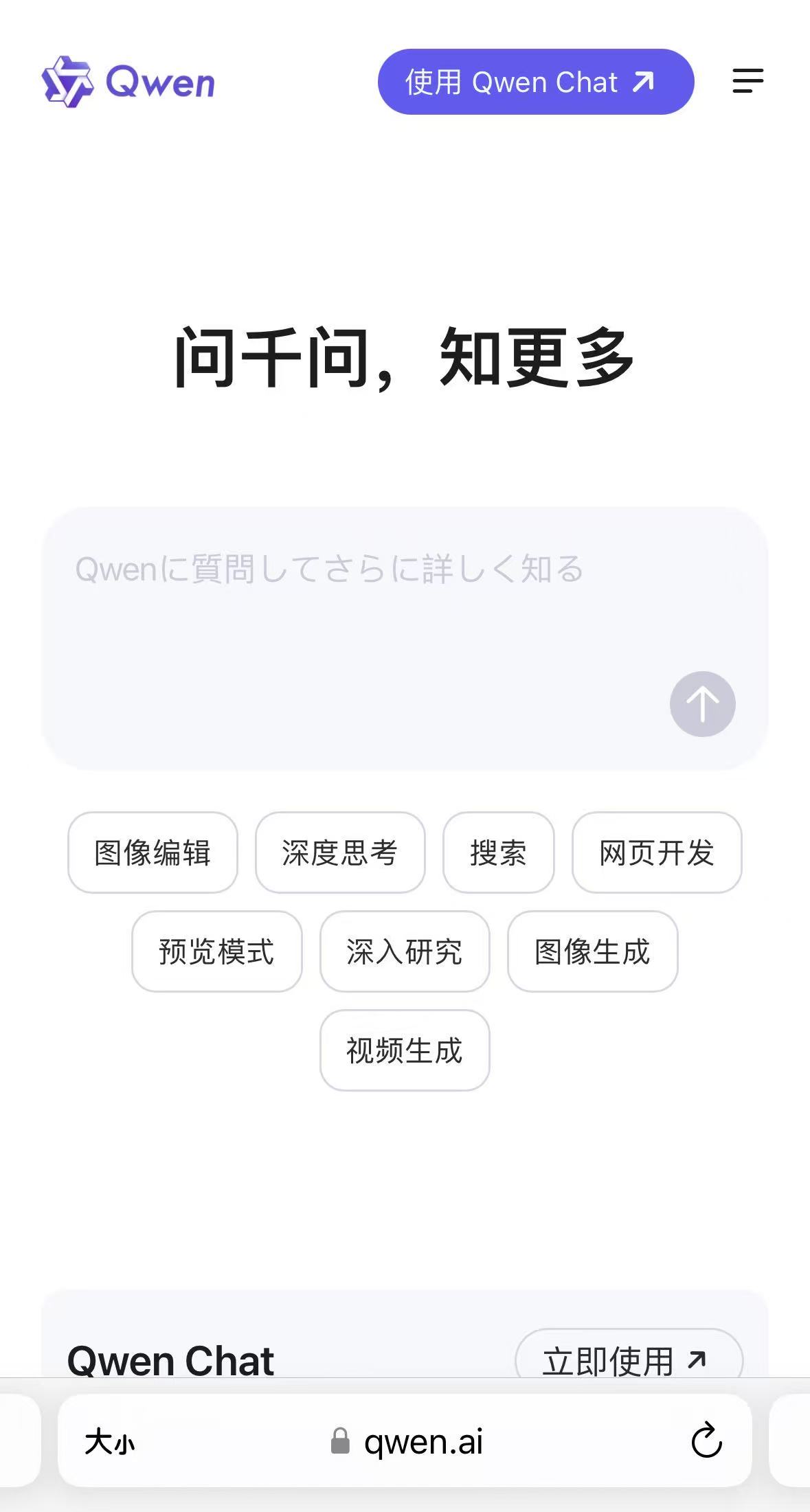Select the 视频生成 chip
The height and width of the screenshot is (1512, 810).
[404, 1050]
